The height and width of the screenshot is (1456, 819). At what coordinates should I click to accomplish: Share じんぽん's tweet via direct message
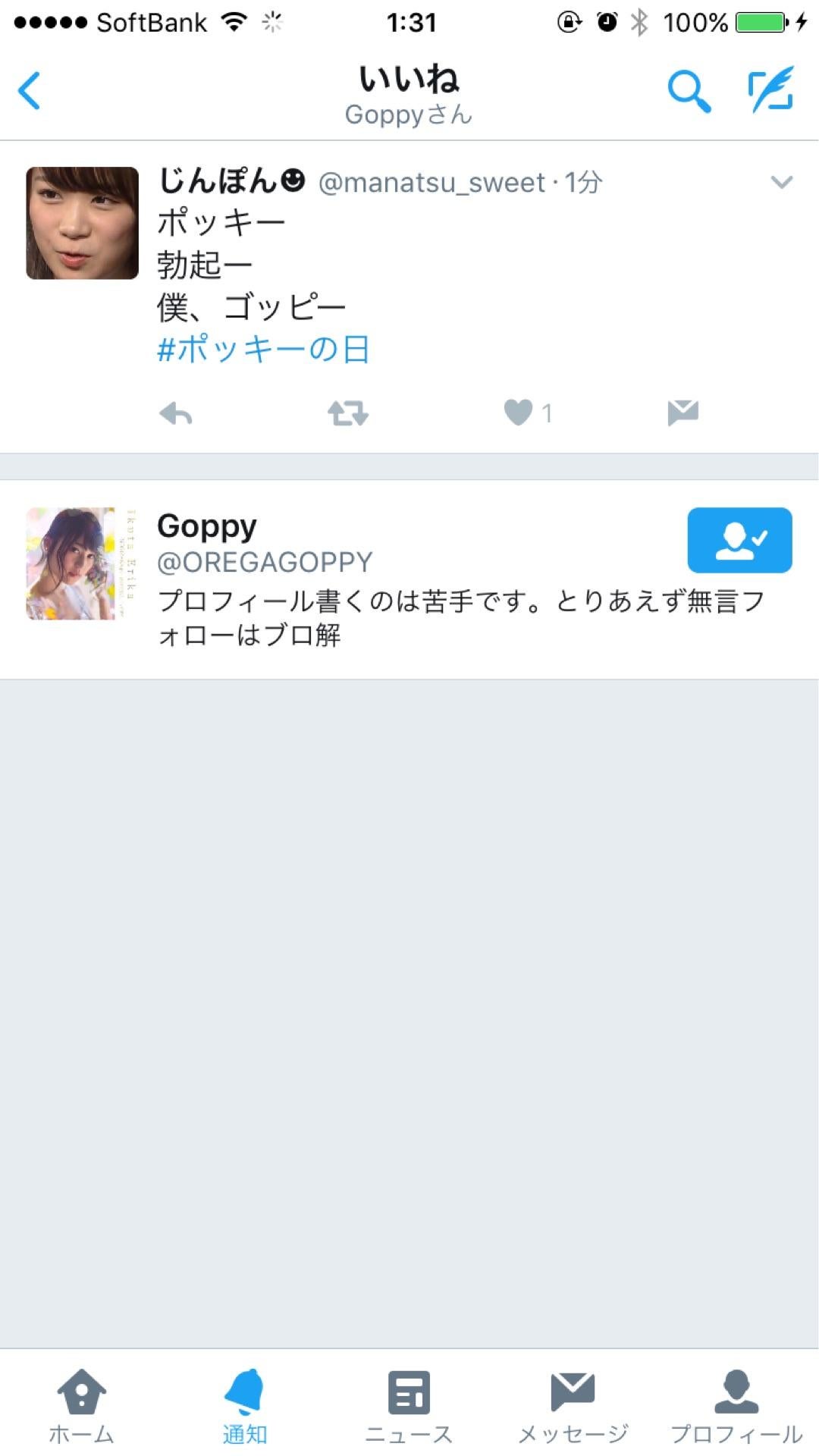point(682,413)
